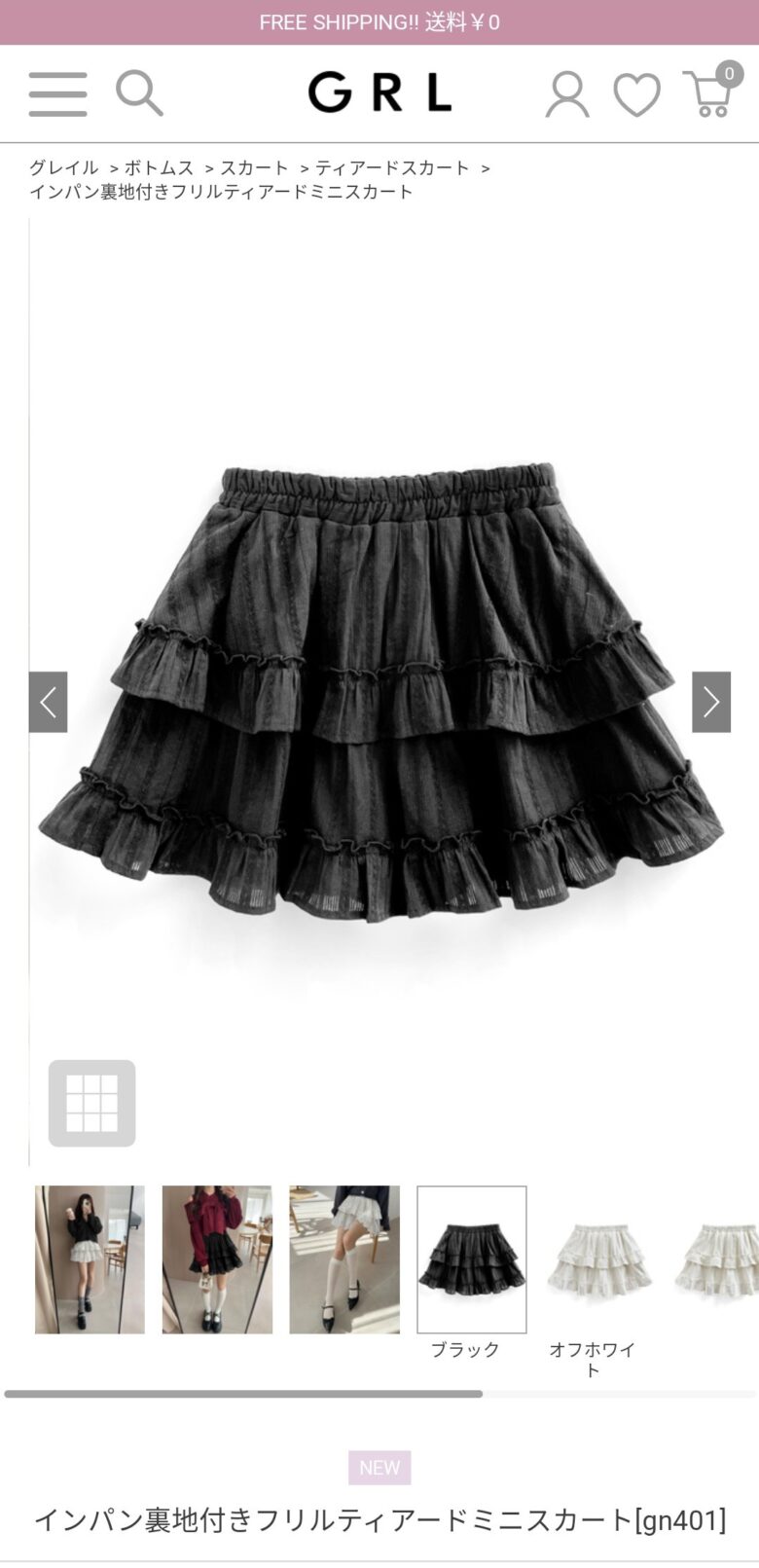Select the ブラック skirt thumbnail
759x1568 pixels.
coord(472,1258)
